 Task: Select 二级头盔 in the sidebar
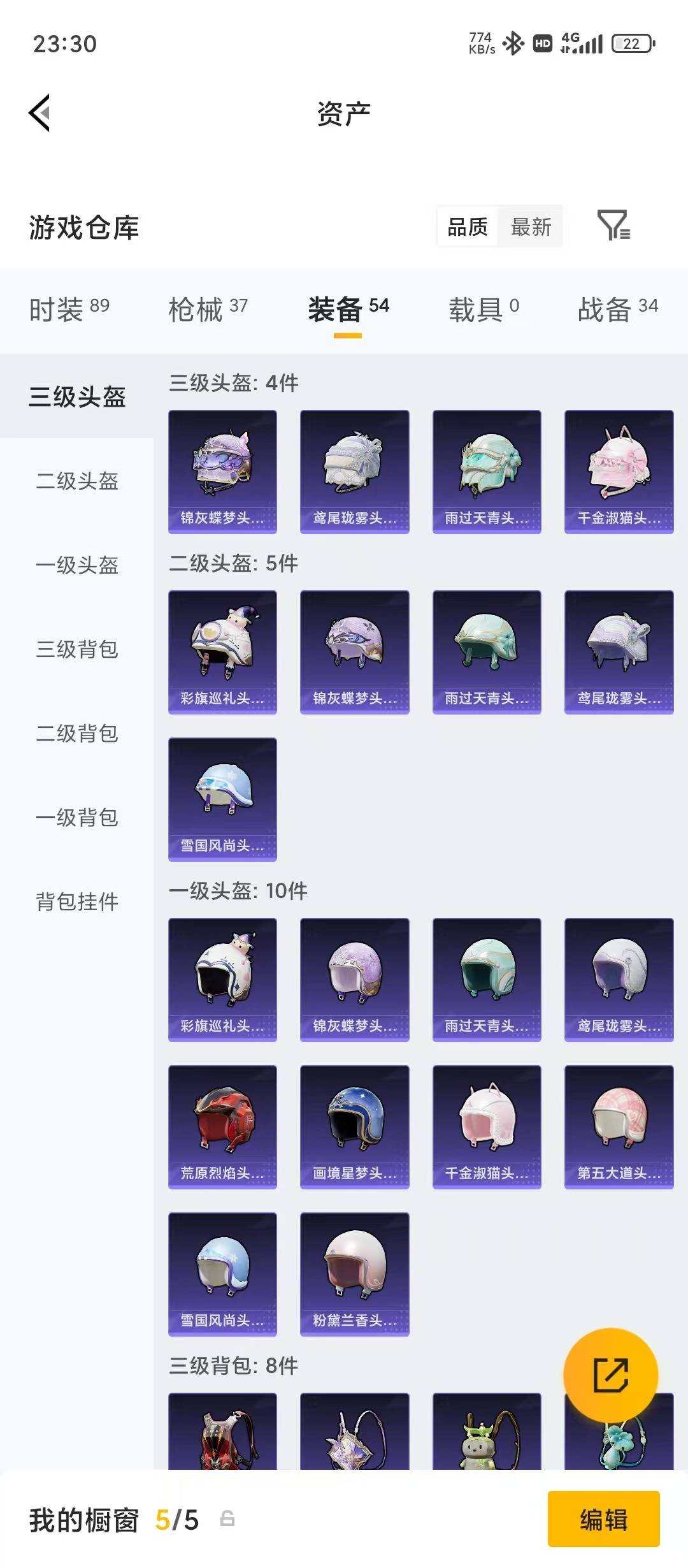(x=78, y=483)
